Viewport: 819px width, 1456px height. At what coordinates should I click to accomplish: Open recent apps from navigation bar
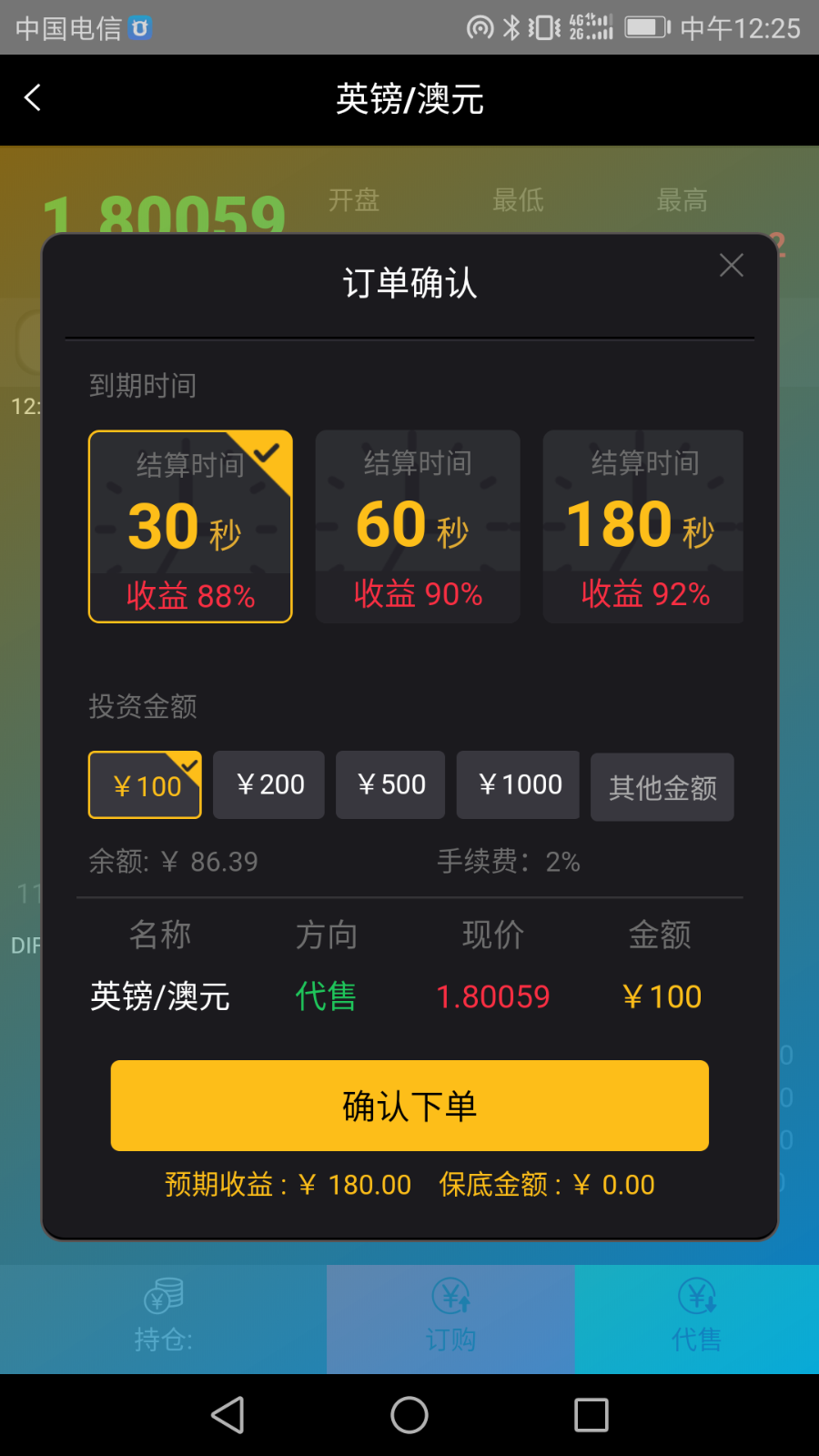[591, 1415]
